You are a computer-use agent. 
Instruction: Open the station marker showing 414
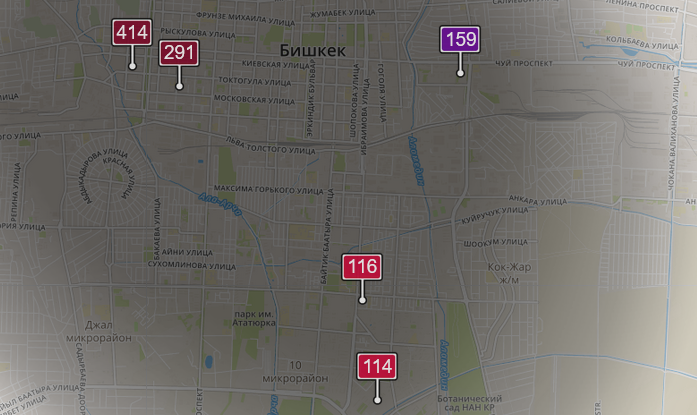pyautogui.click(x=132, y=32)
